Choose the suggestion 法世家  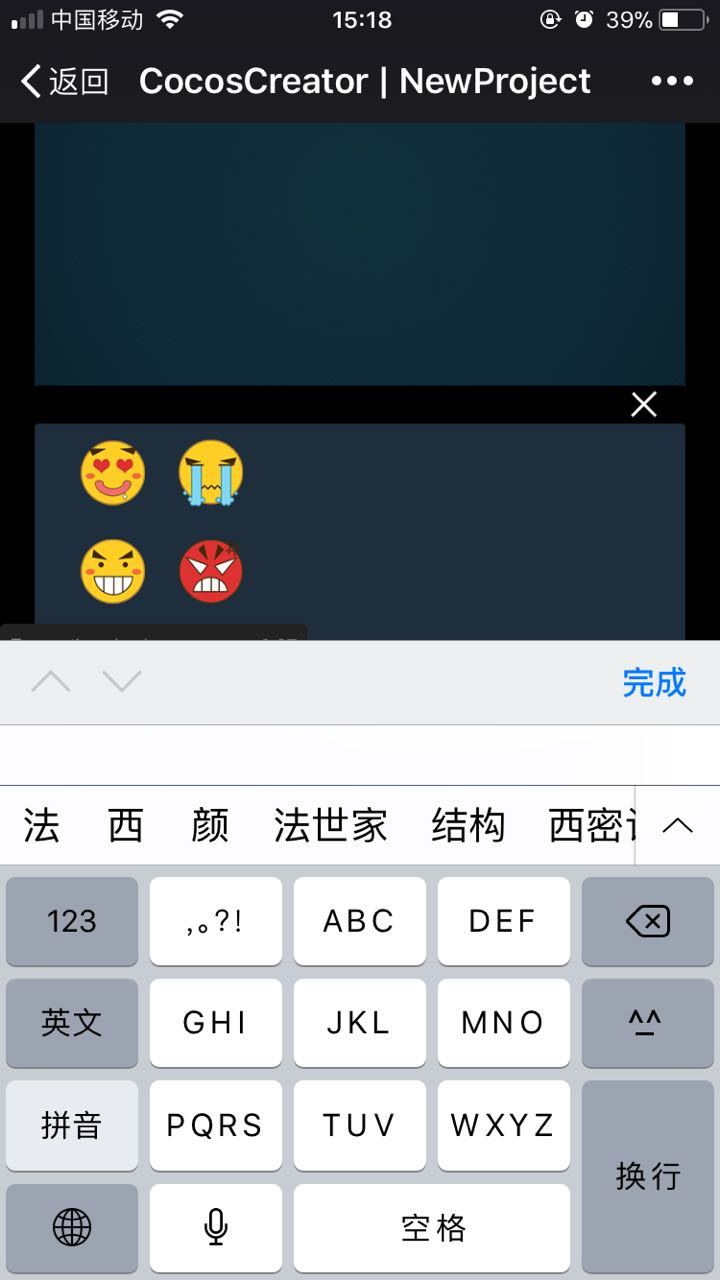pos(330,826)
